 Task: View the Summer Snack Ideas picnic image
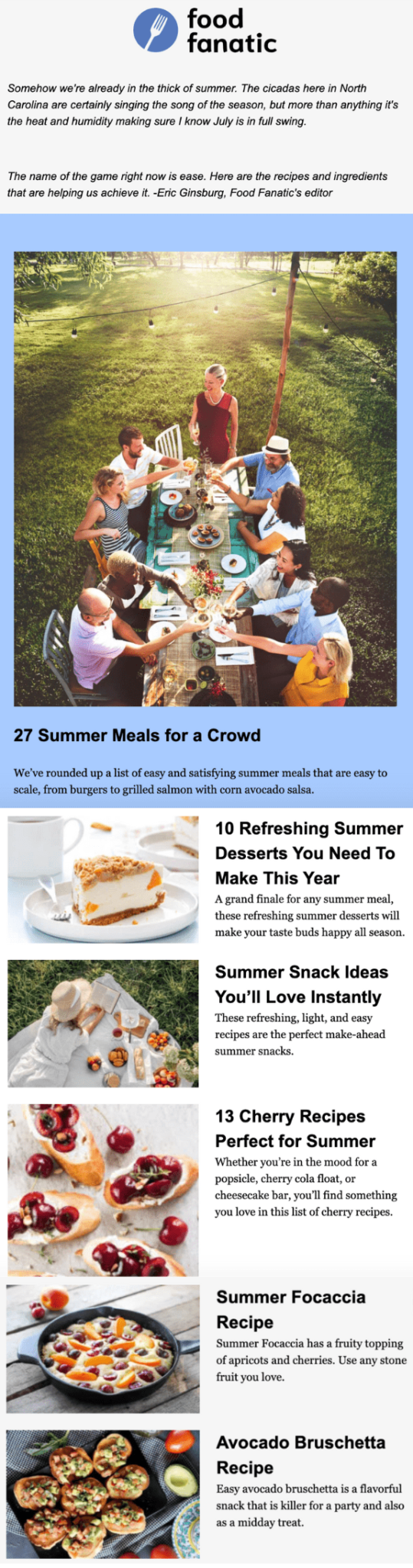[x=103, y=1024]
